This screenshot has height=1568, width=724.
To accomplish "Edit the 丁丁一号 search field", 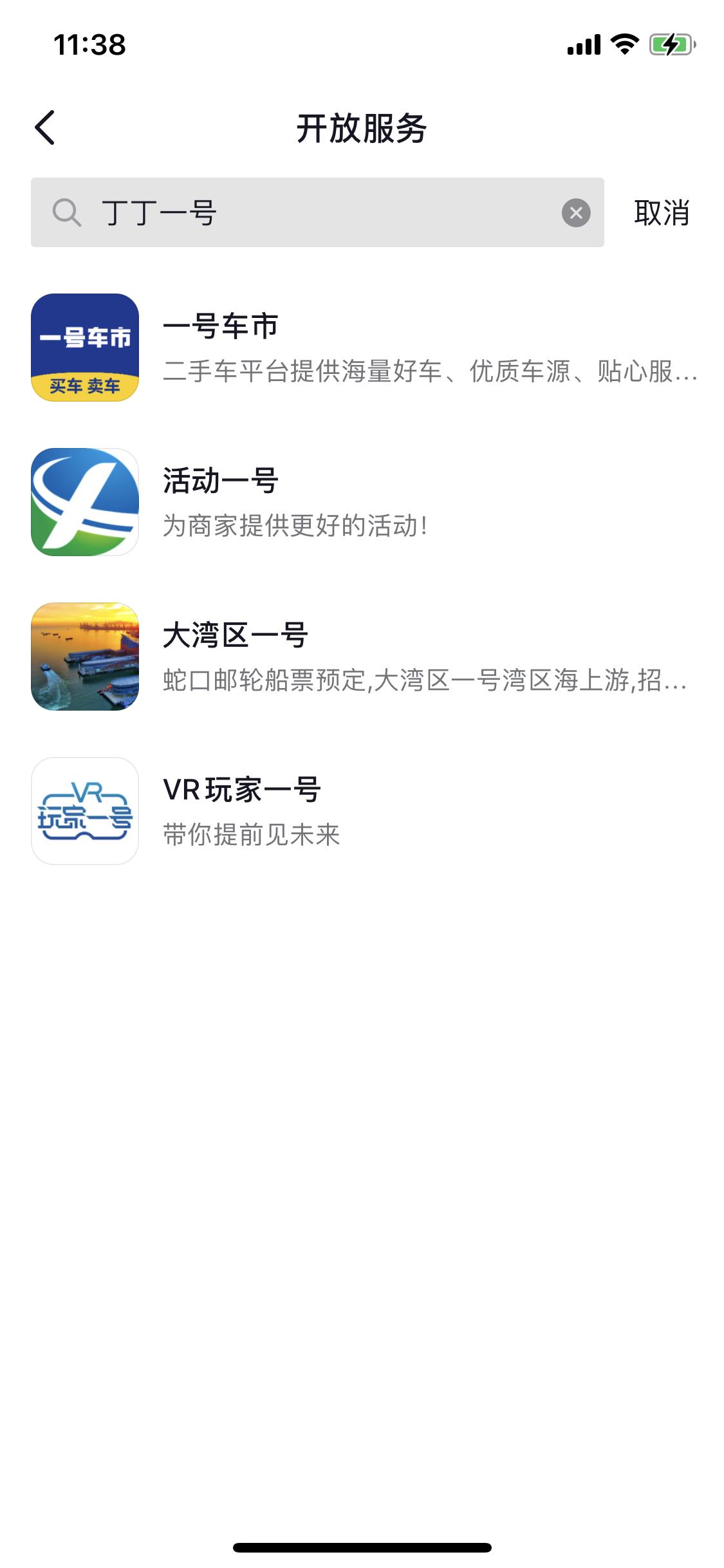I will (322, 212).
